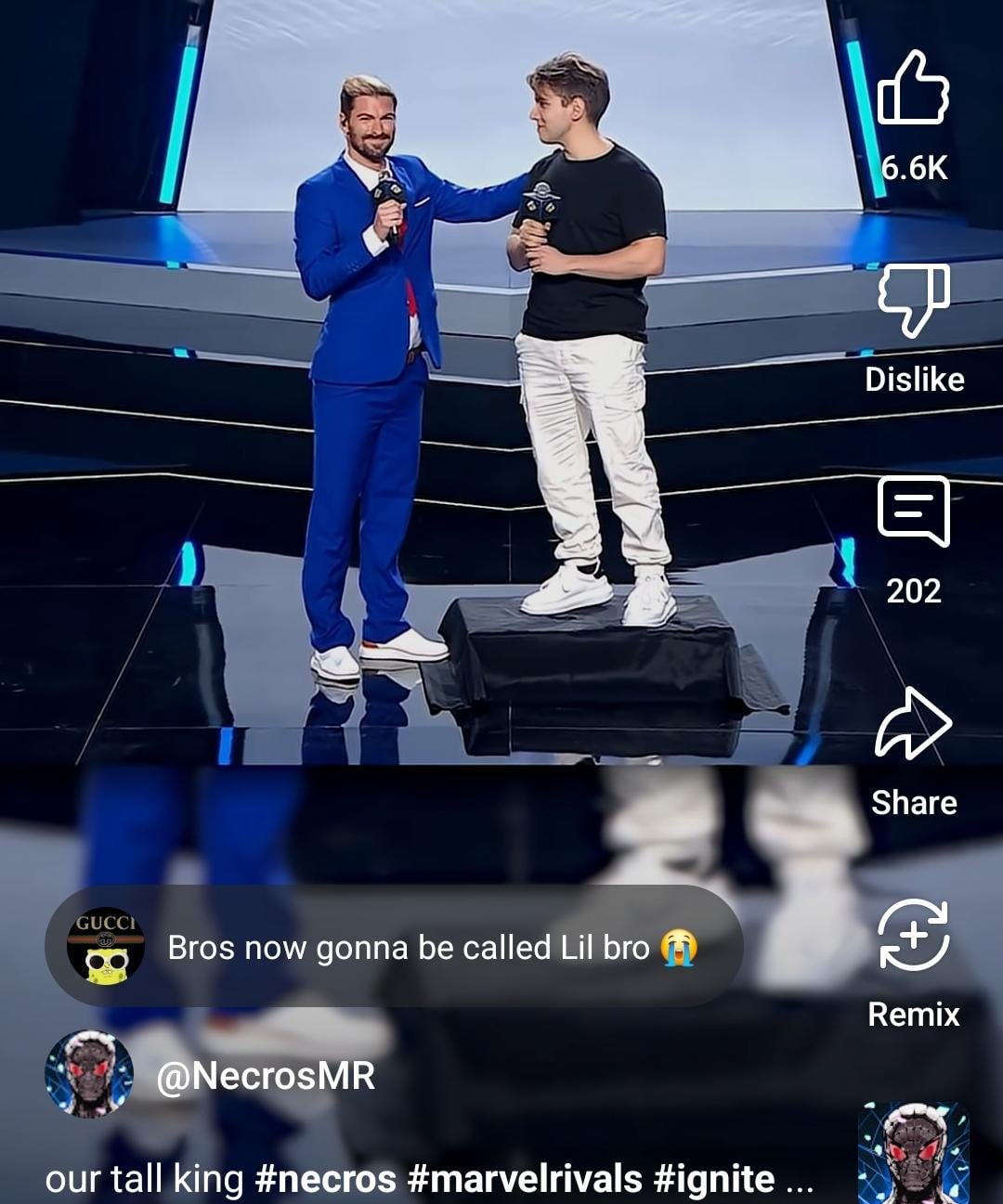Screen dimensions: 1003x1204
Task: Open the sound thumbnail at bottom right
Action: (x=913, y=1153)
